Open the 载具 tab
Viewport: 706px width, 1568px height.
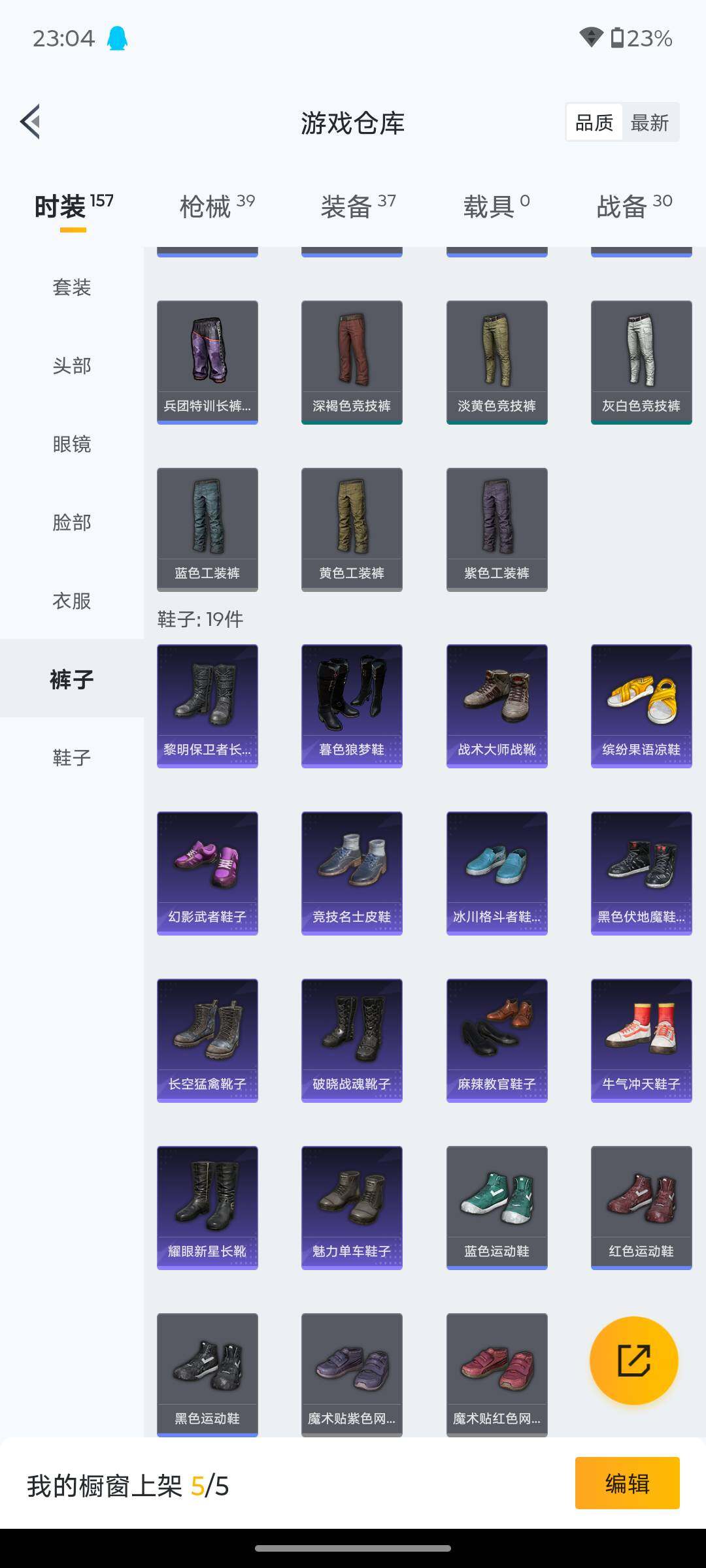point(496,206)
